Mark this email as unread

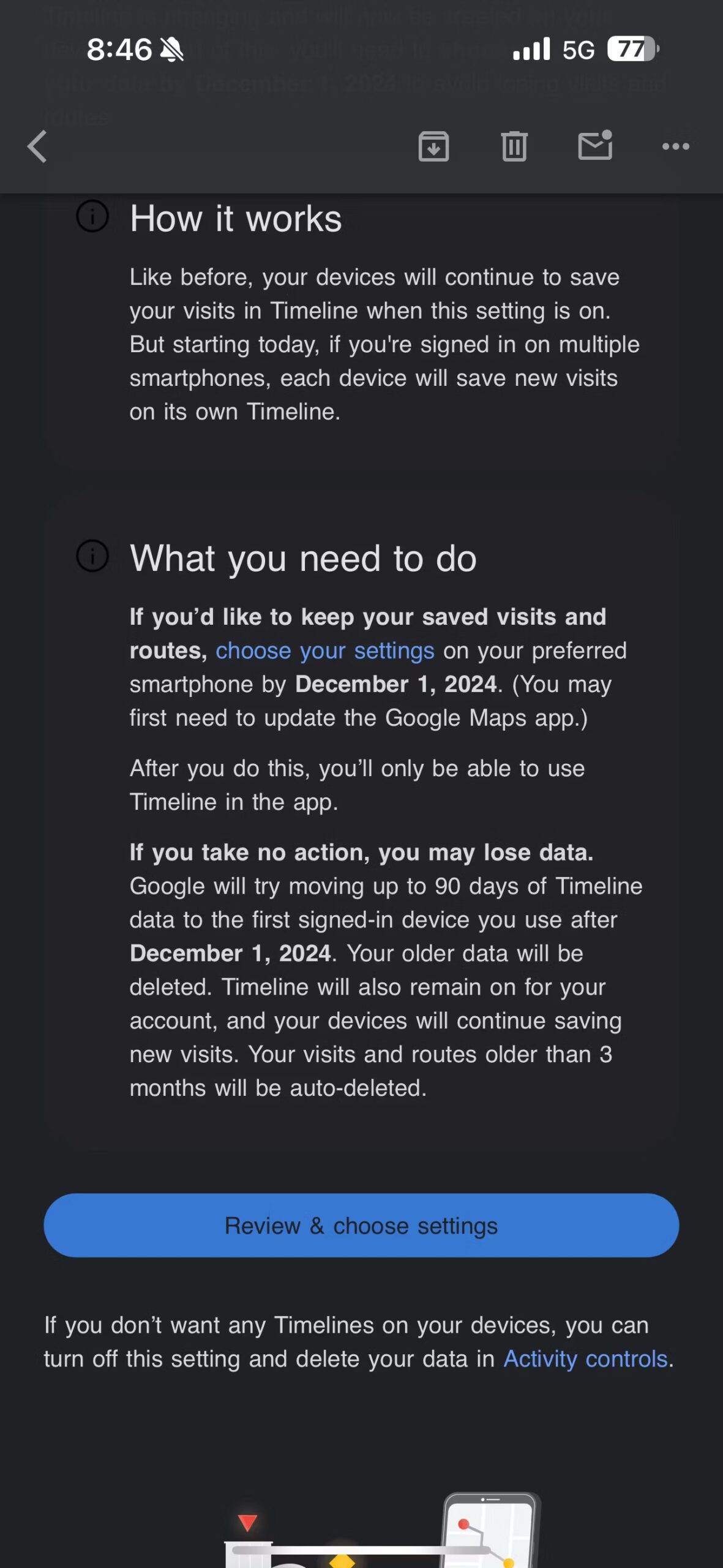coord(595,146)
